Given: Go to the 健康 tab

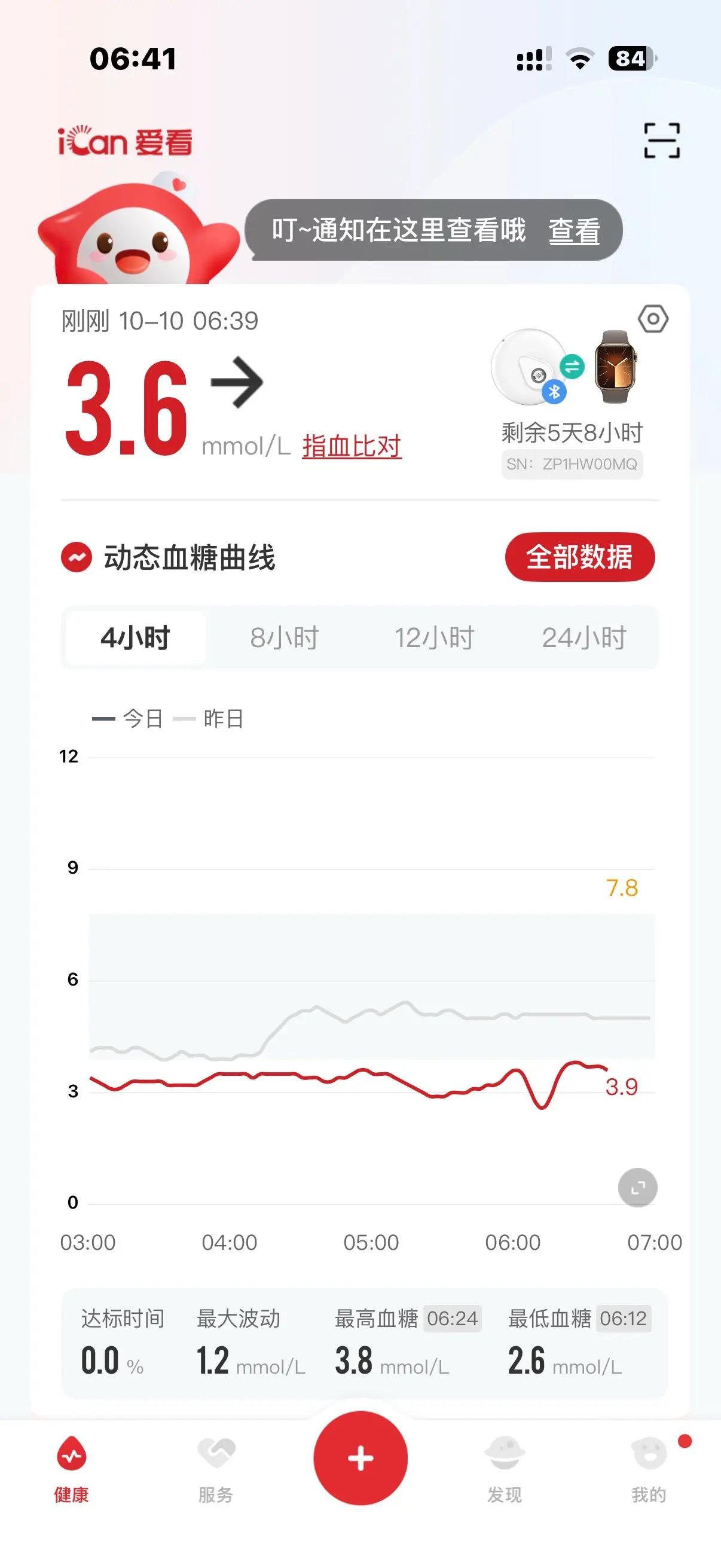Looking at the screenshot, I should click(72, 1468).
